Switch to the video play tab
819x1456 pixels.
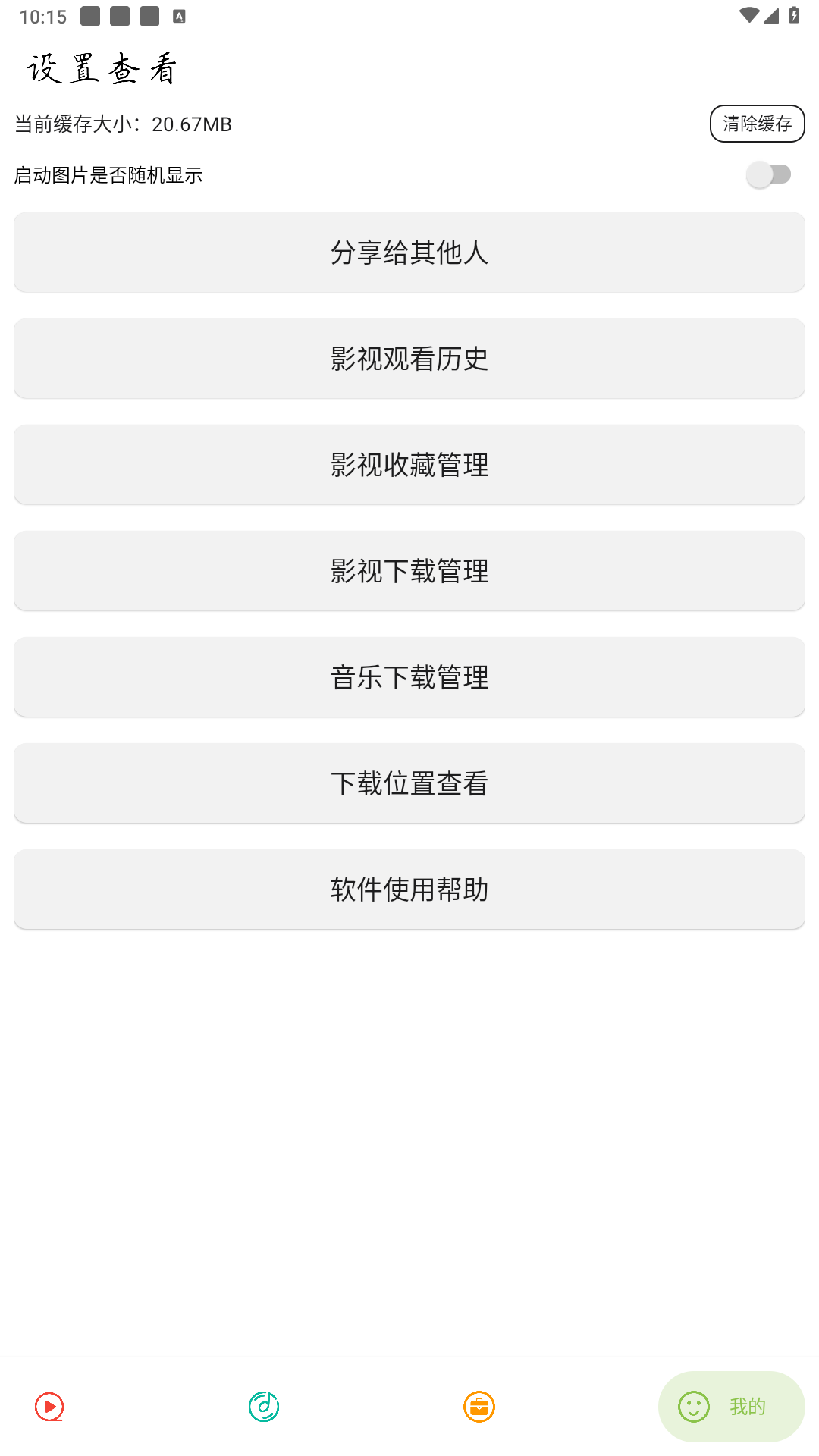(x=49, y=1407)
